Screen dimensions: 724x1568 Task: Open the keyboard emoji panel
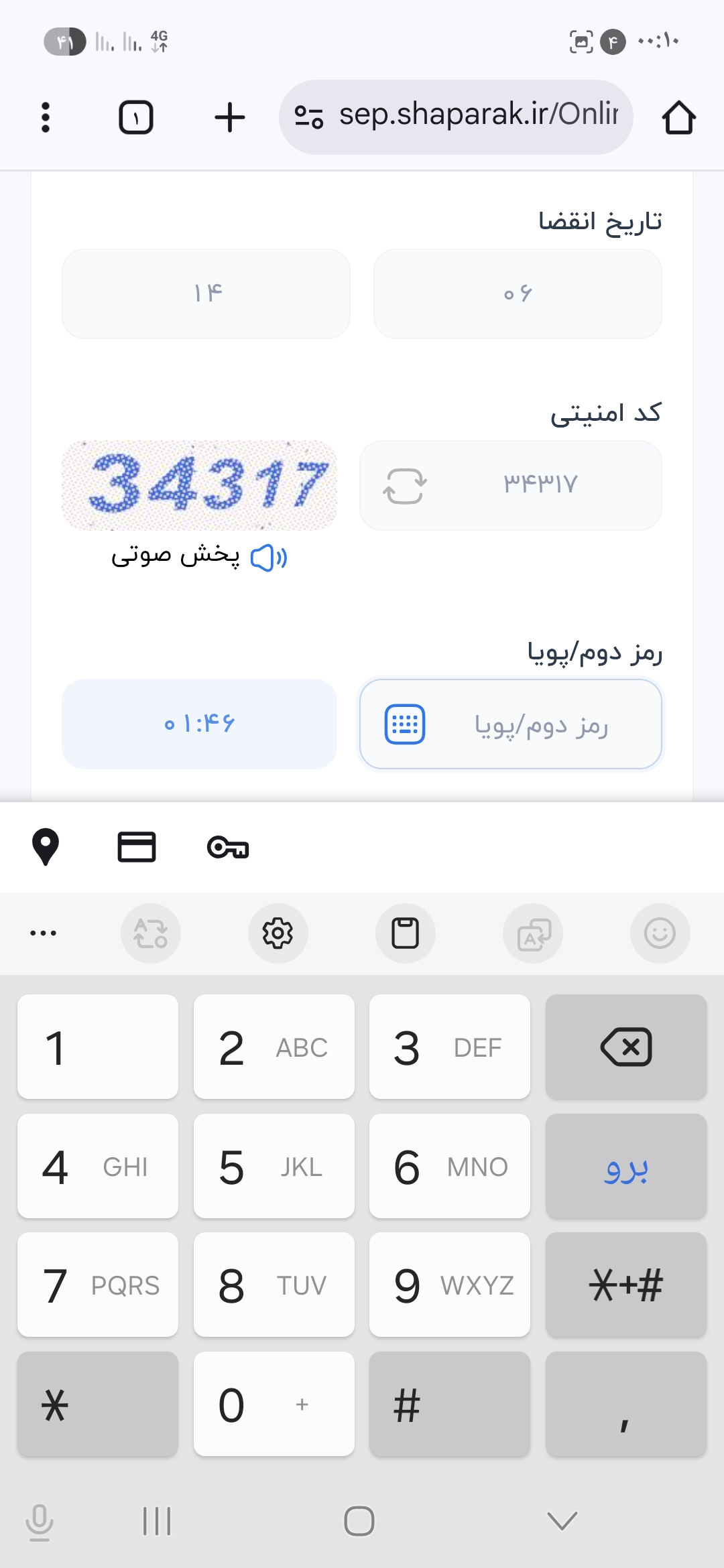coord(660,933)
